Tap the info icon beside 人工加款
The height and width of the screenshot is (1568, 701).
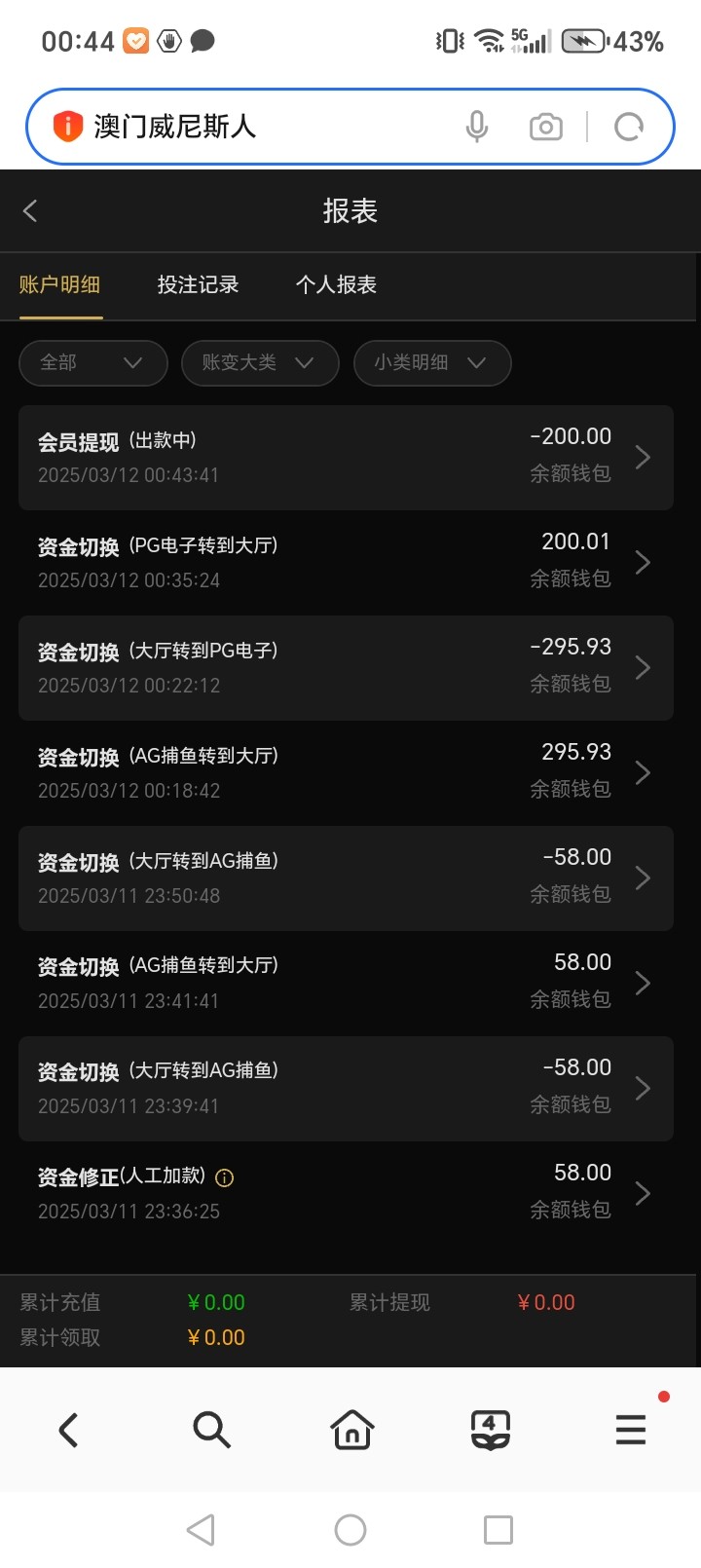[x=225, y=1177]
